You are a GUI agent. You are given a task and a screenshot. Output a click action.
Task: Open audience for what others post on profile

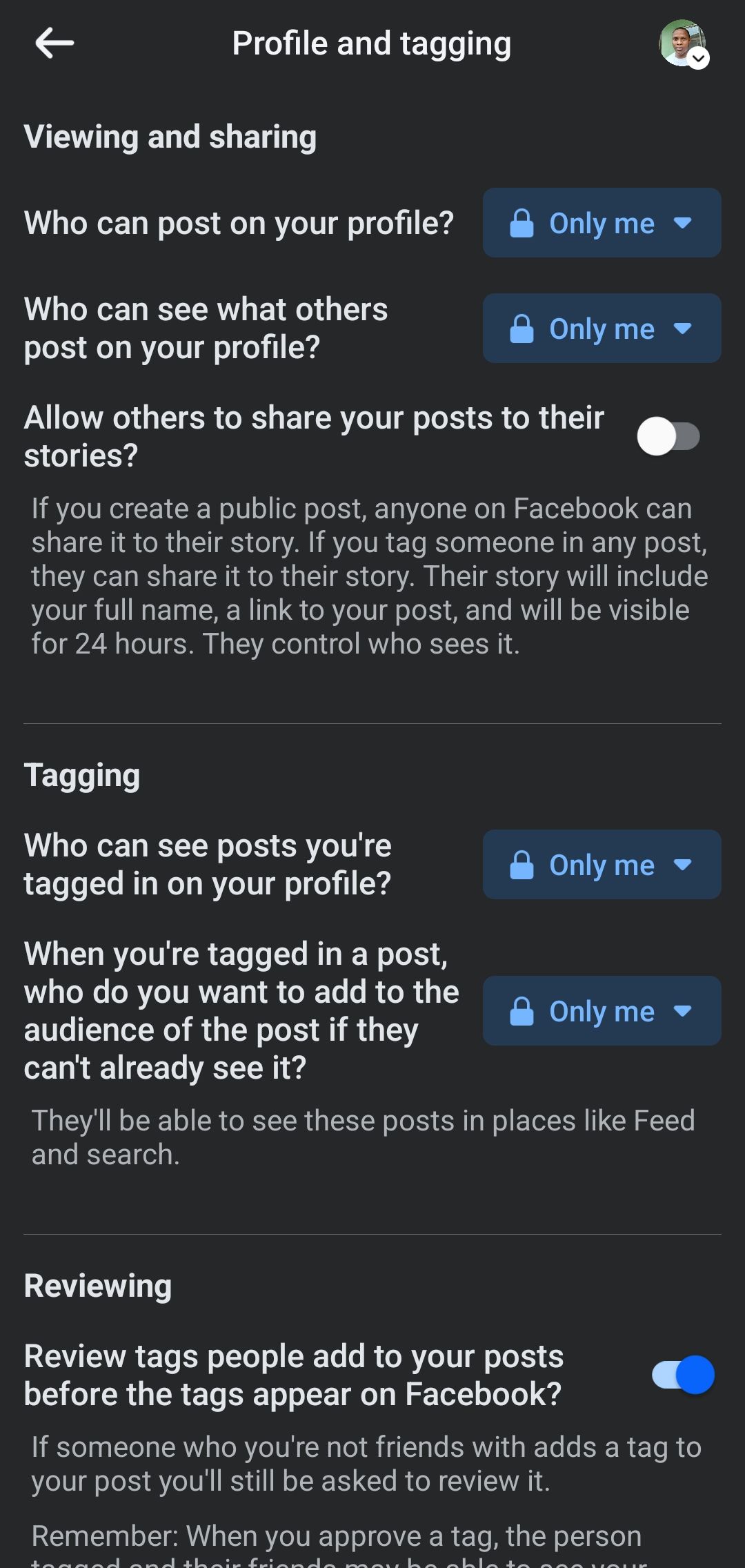click(x=602, y=329)
